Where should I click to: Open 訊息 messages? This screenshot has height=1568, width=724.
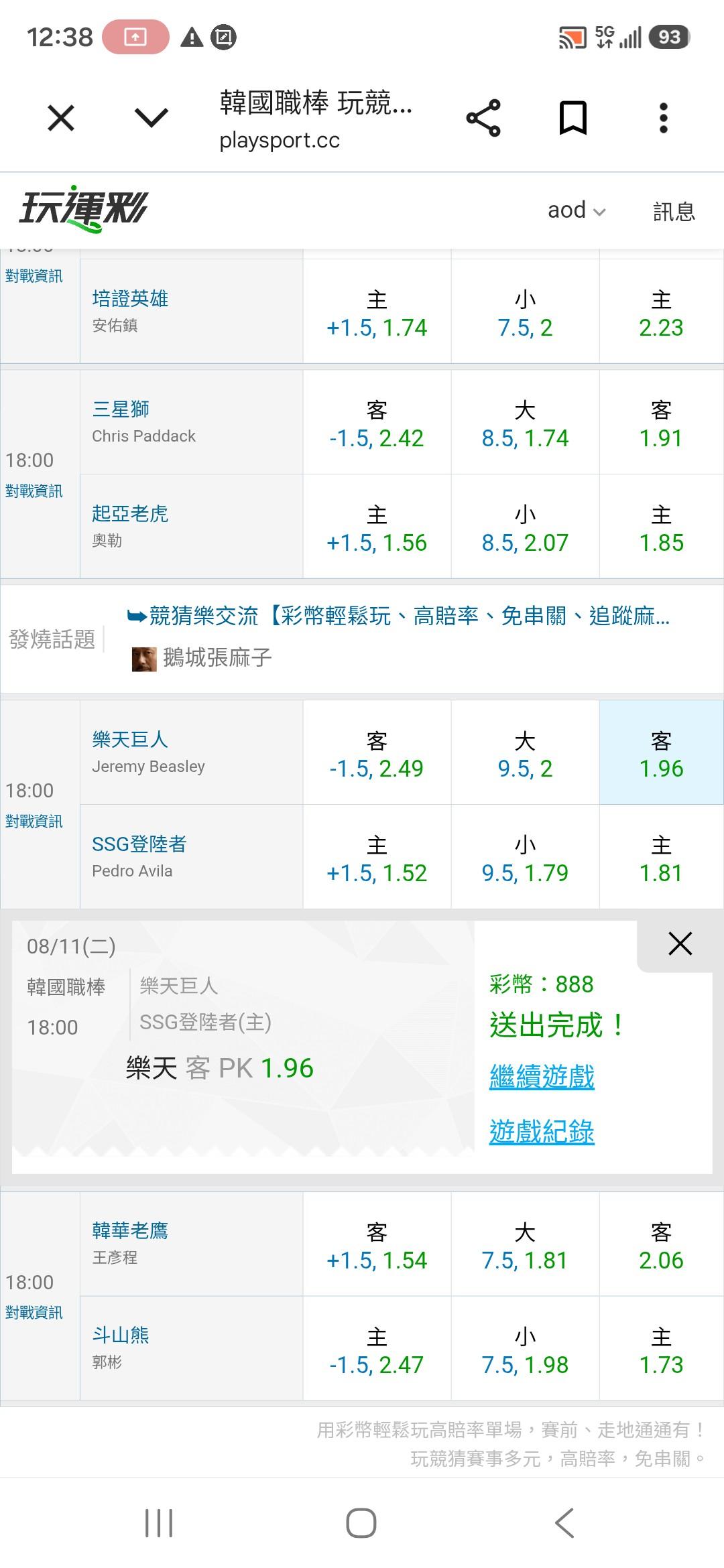[x=674, y=212]
